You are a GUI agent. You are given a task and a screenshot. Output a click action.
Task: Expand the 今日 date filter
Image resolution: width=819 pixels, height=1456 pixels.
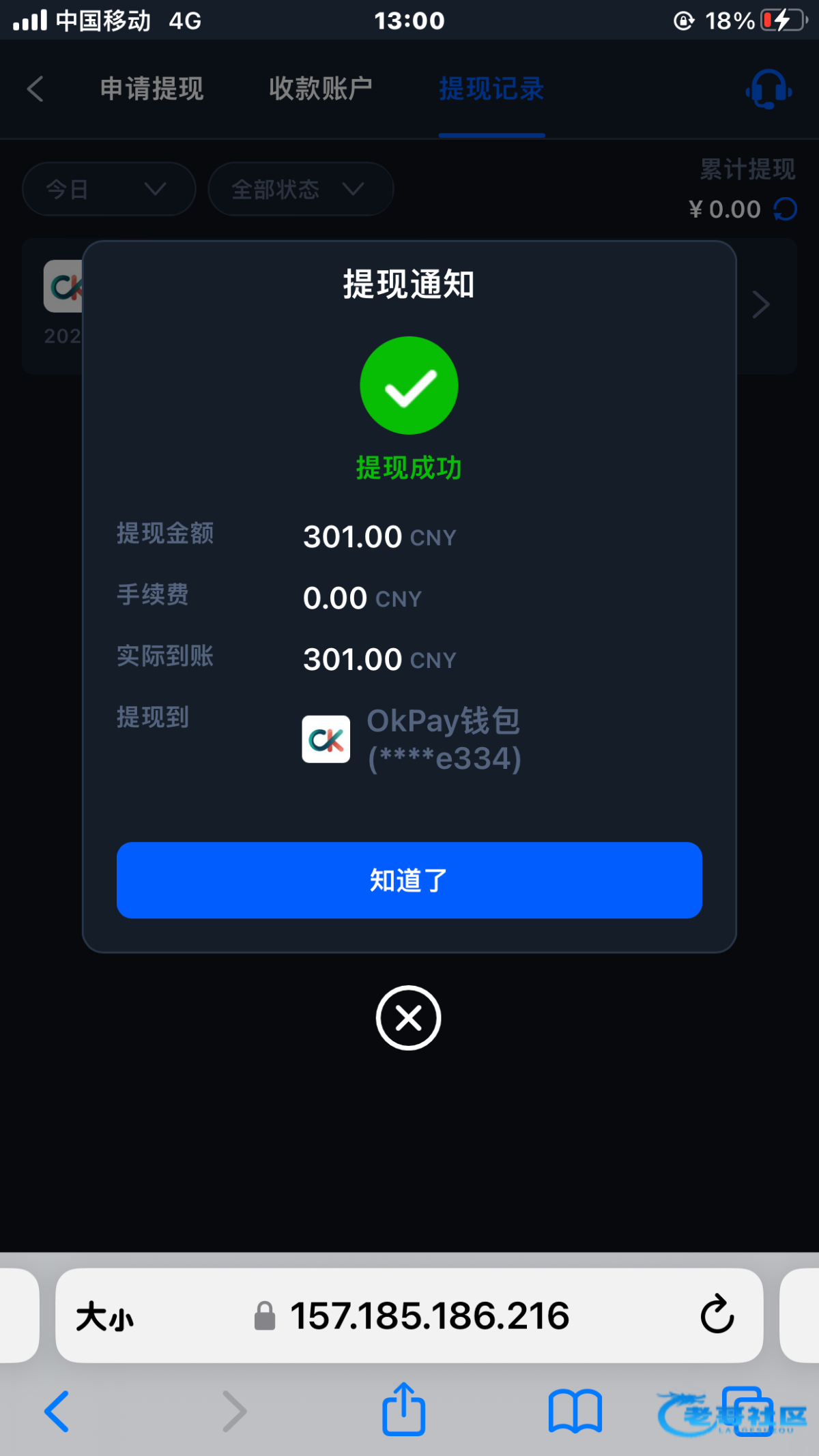click(109, 189)
